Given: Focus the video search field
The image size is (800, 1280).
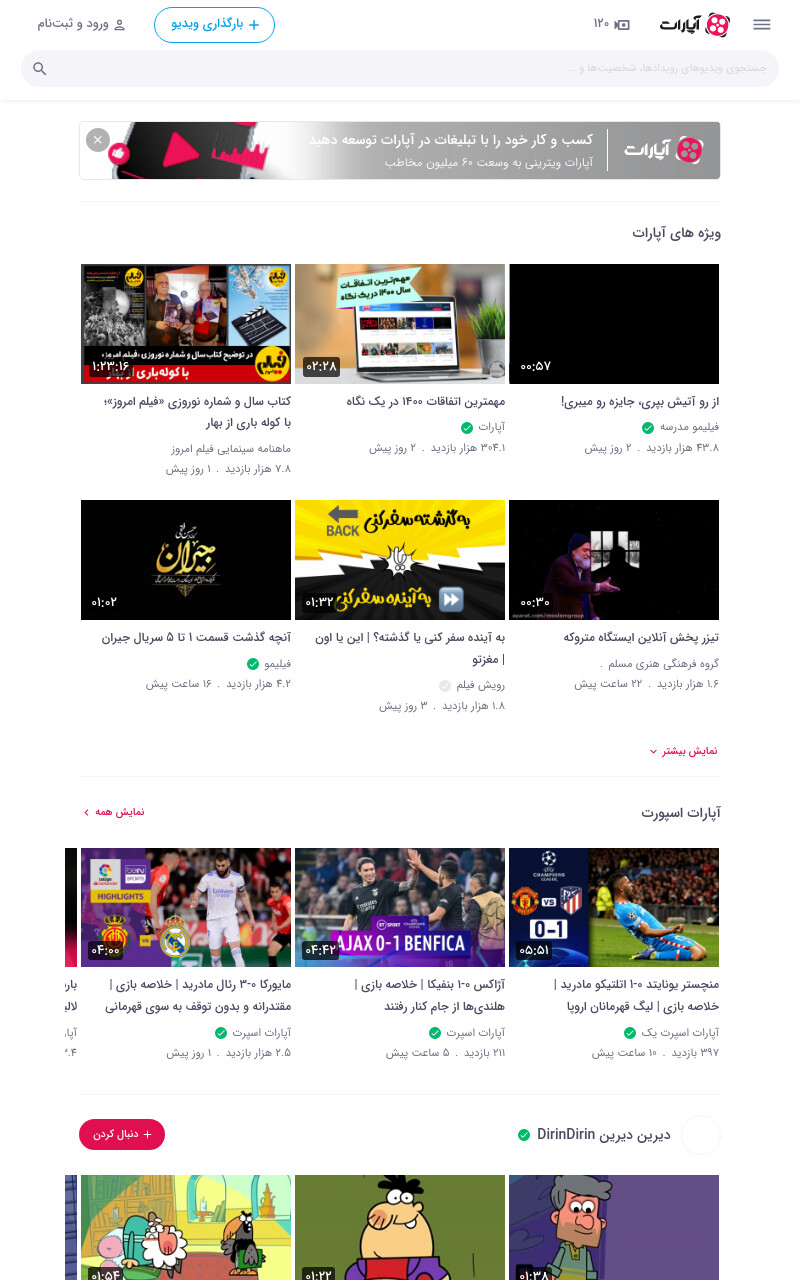Looking at the screenshot, I should tap(400, 68).
